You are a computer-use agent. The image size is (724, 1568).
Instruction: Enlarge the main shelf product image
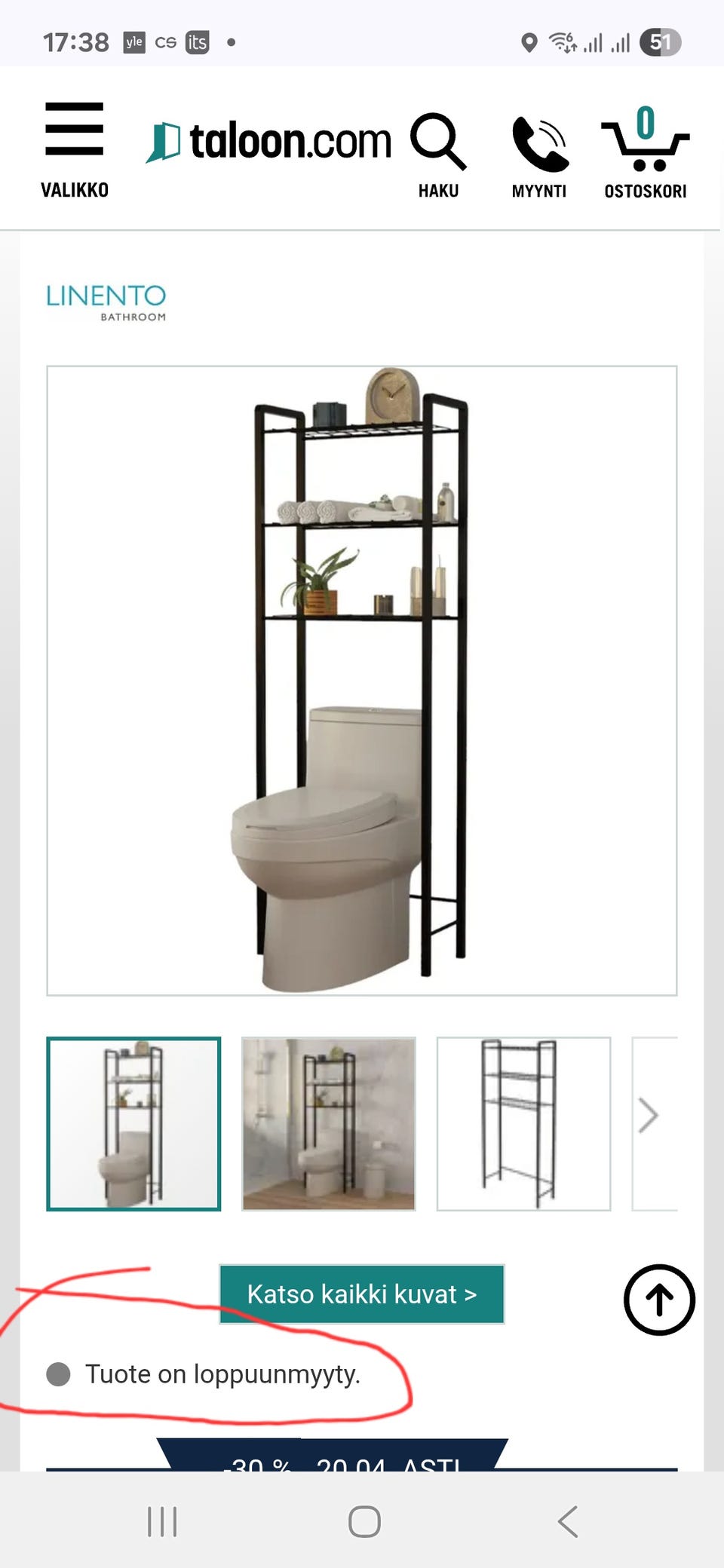click(362, 680)
